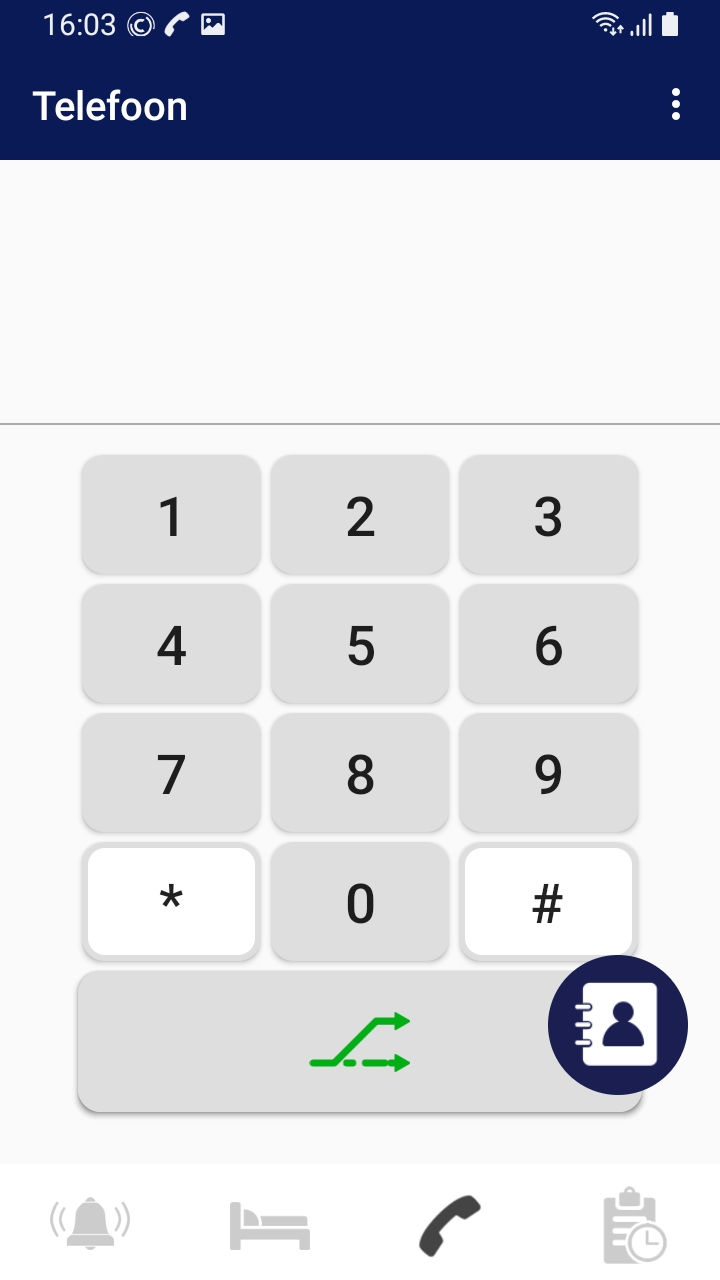
Task: Dial the digit 1
Action: 171,515
